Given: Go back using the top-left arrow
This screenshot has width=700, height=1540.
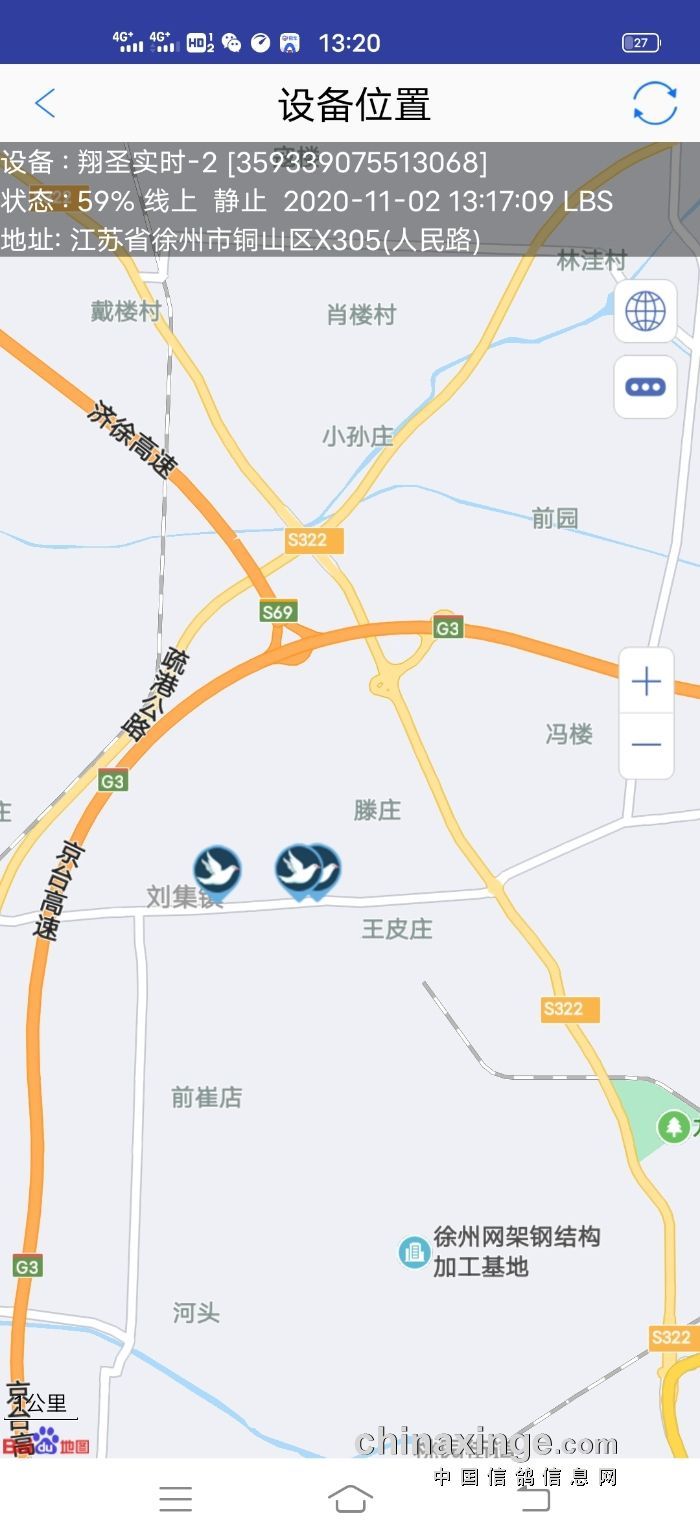Looking at the screenshot, I should [x=45, y=103].
